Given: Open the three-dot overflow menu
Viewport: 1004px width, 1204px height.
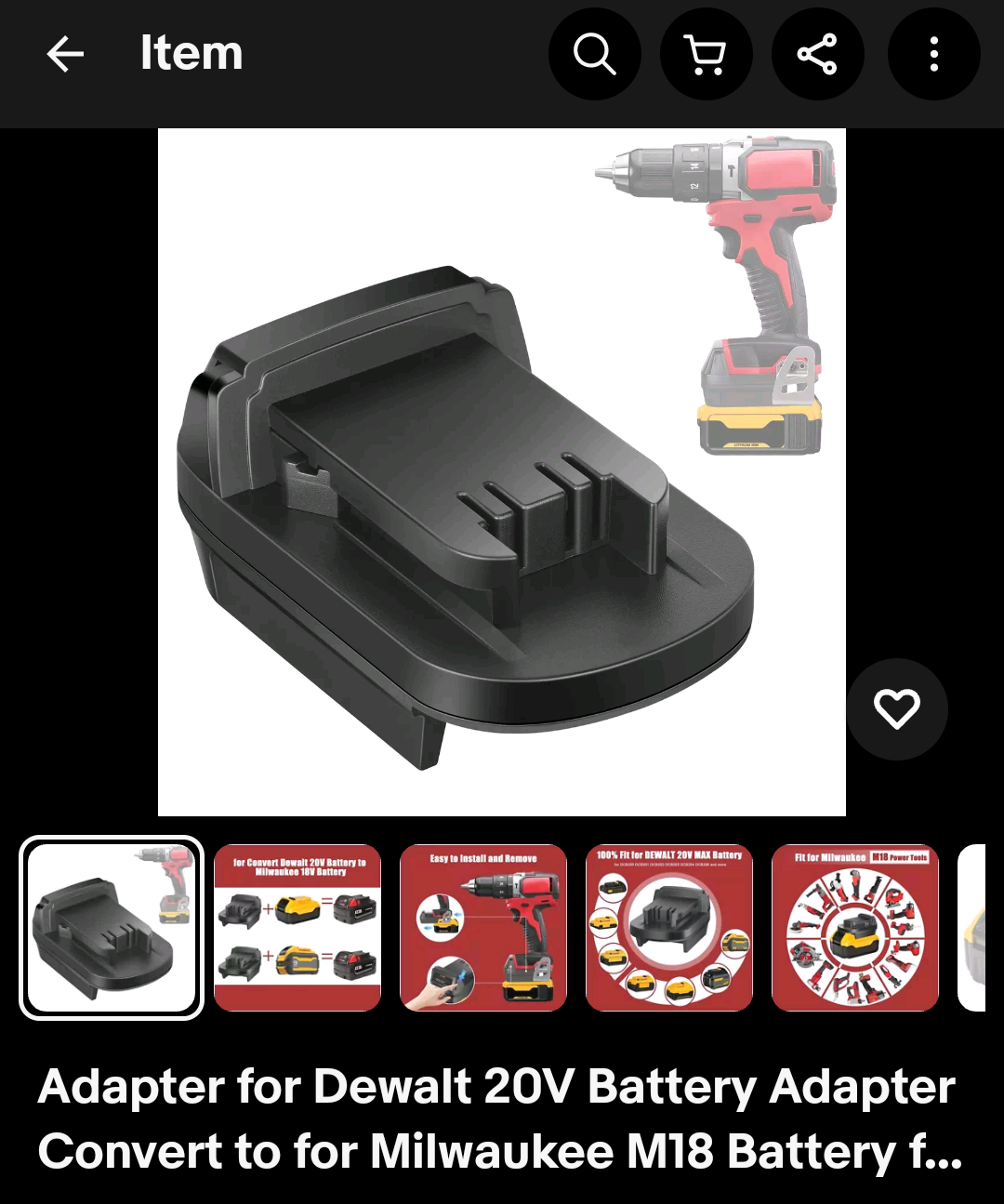Looking at the screenshot, I should [933, 54].
